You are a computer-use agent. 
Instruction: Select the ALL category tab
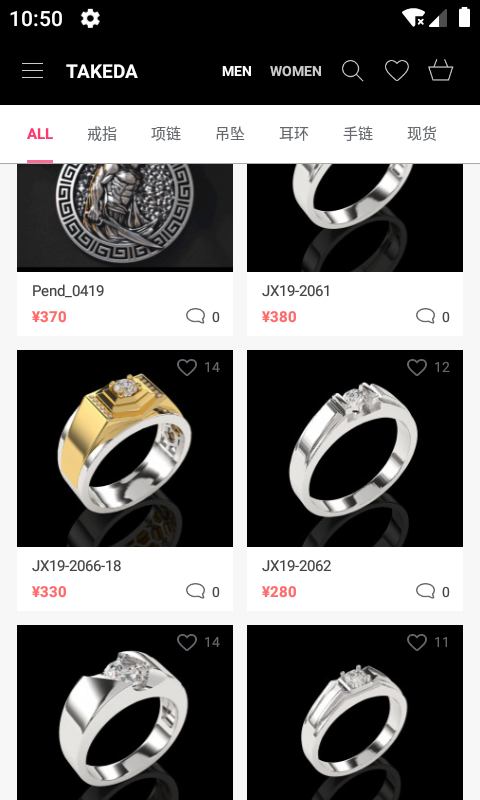[40, 134]
